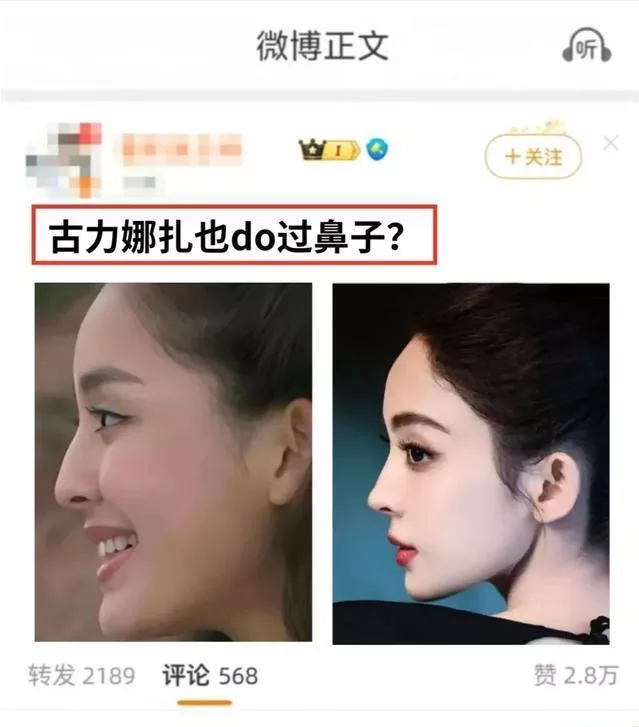This screenshot has height=727, width=639.
Task: Tap the headphone listen icon
Action: click(x=587, y=46)
